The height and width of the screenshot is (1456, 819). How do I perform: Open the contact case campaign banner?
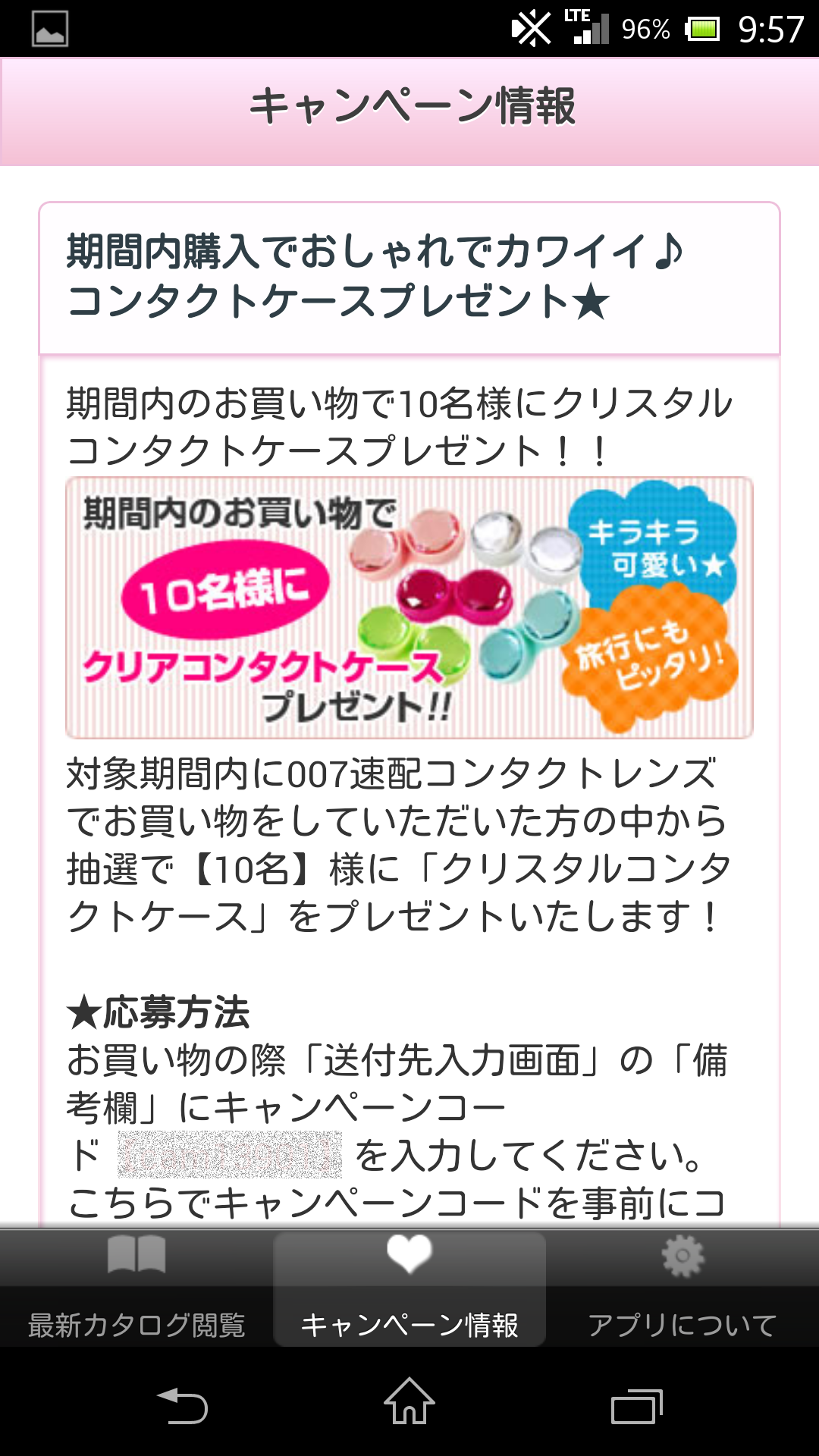tap(409, 607)
